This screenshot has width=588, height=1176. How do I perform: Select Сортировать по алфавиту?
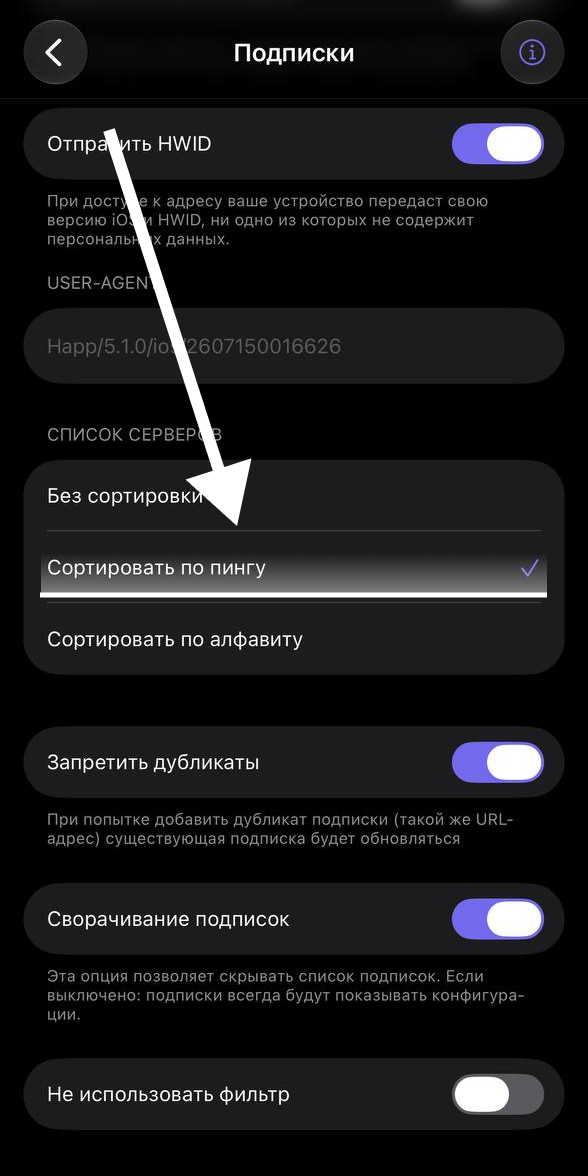click(294, 639)
